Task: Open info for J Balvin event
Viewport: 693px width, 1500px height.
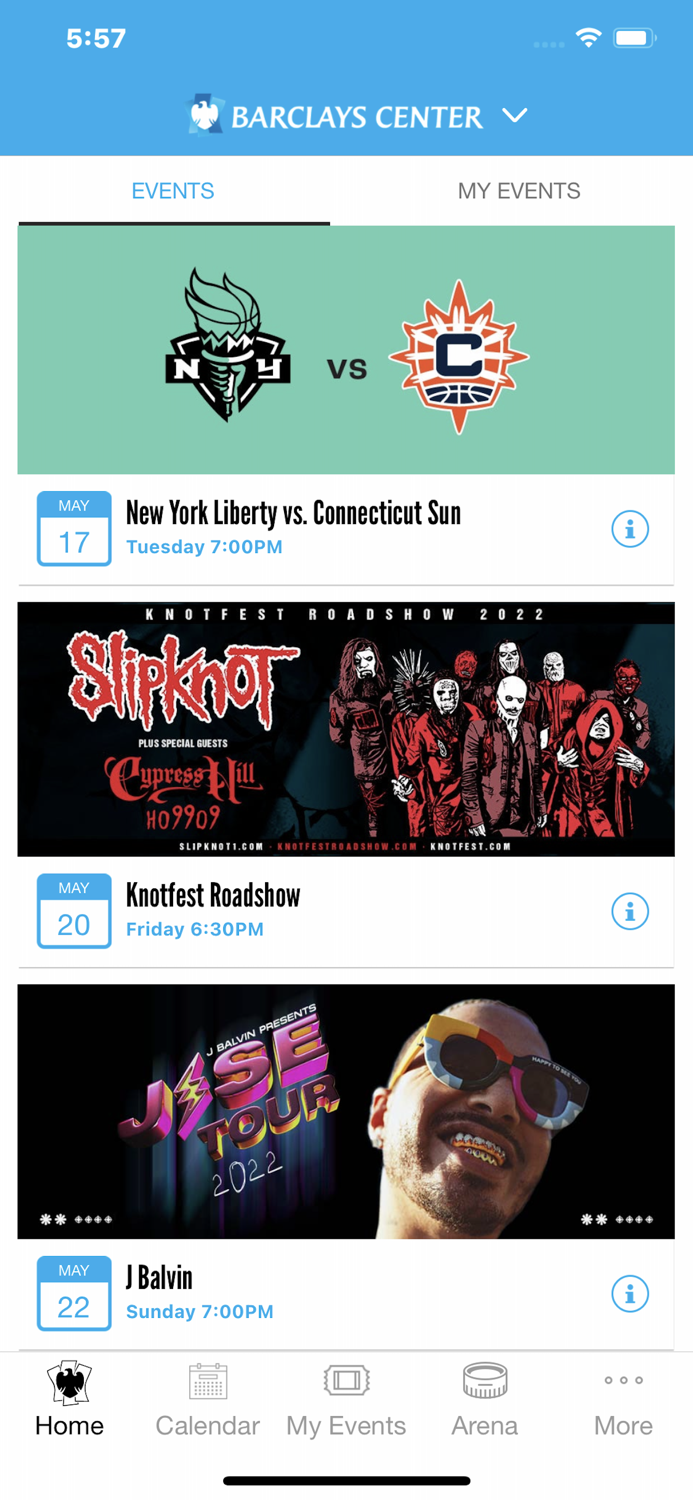Action: click(630, 1293)
